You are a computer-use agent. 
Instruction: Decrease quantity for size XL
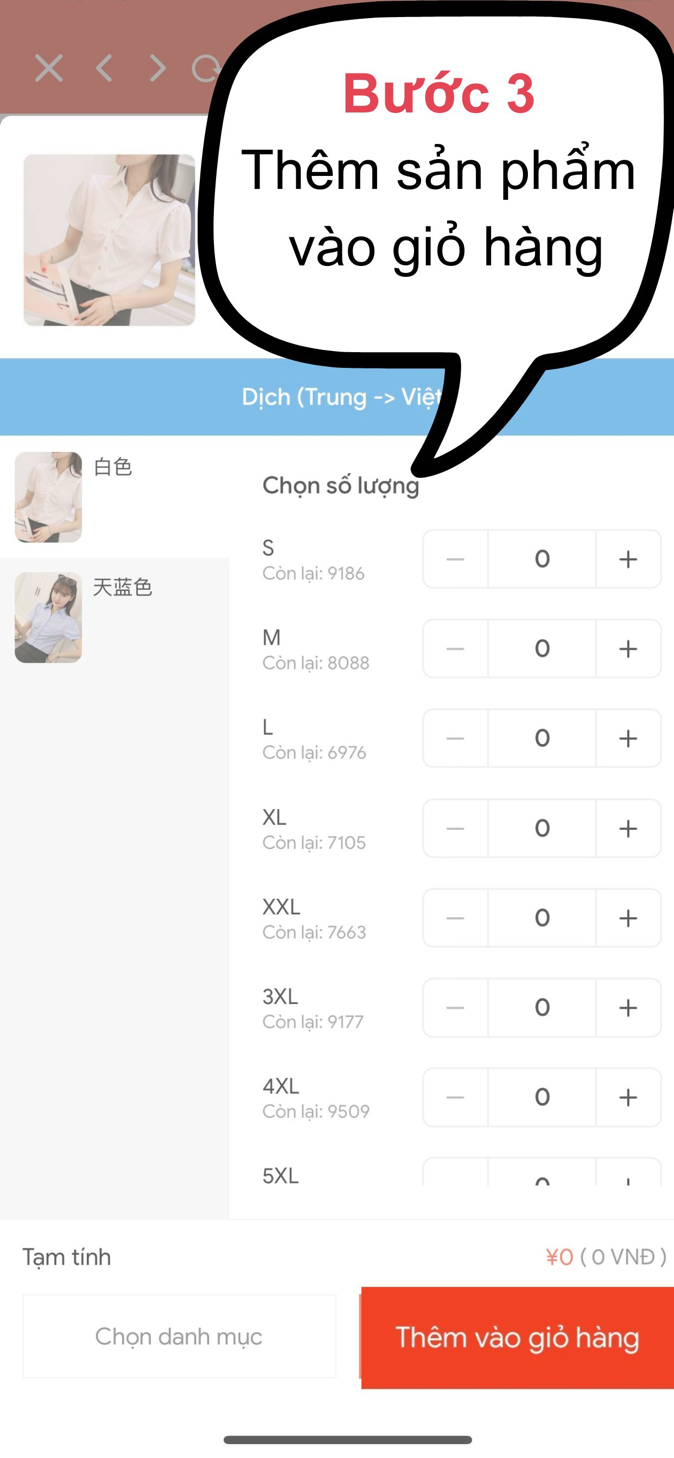tap(455, 828)
